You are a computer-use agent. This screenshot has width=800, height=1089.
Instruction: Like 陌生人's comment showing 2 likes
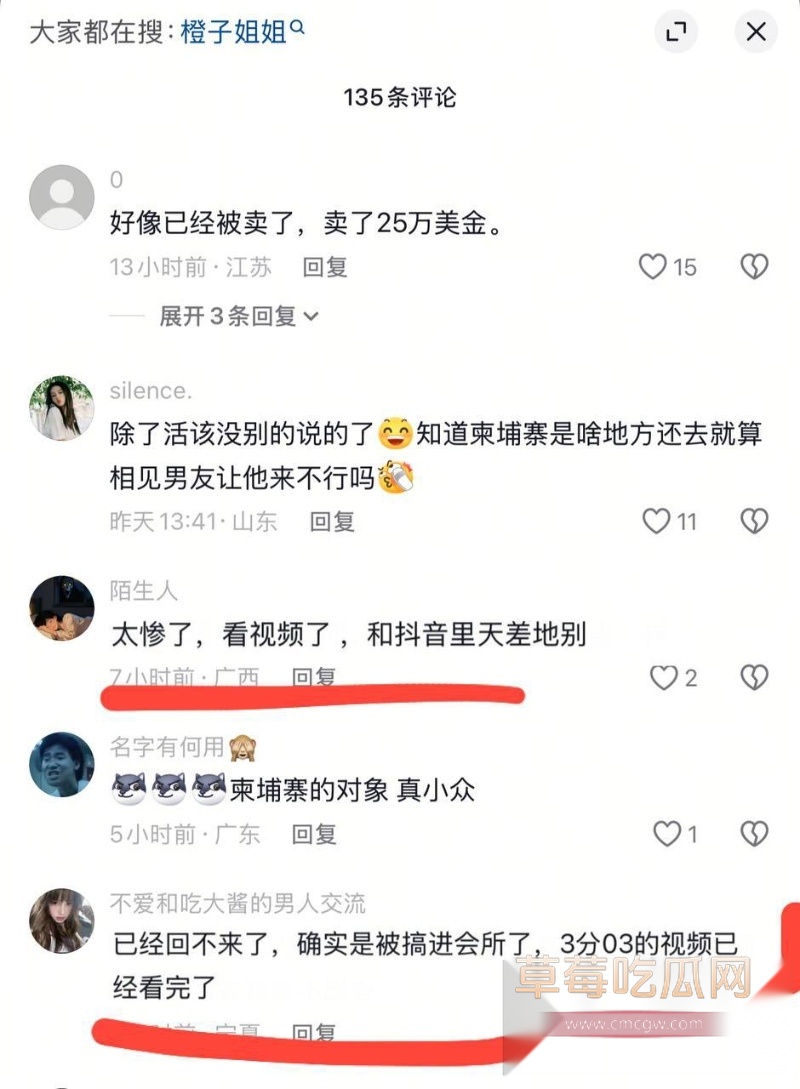point(663,678)
